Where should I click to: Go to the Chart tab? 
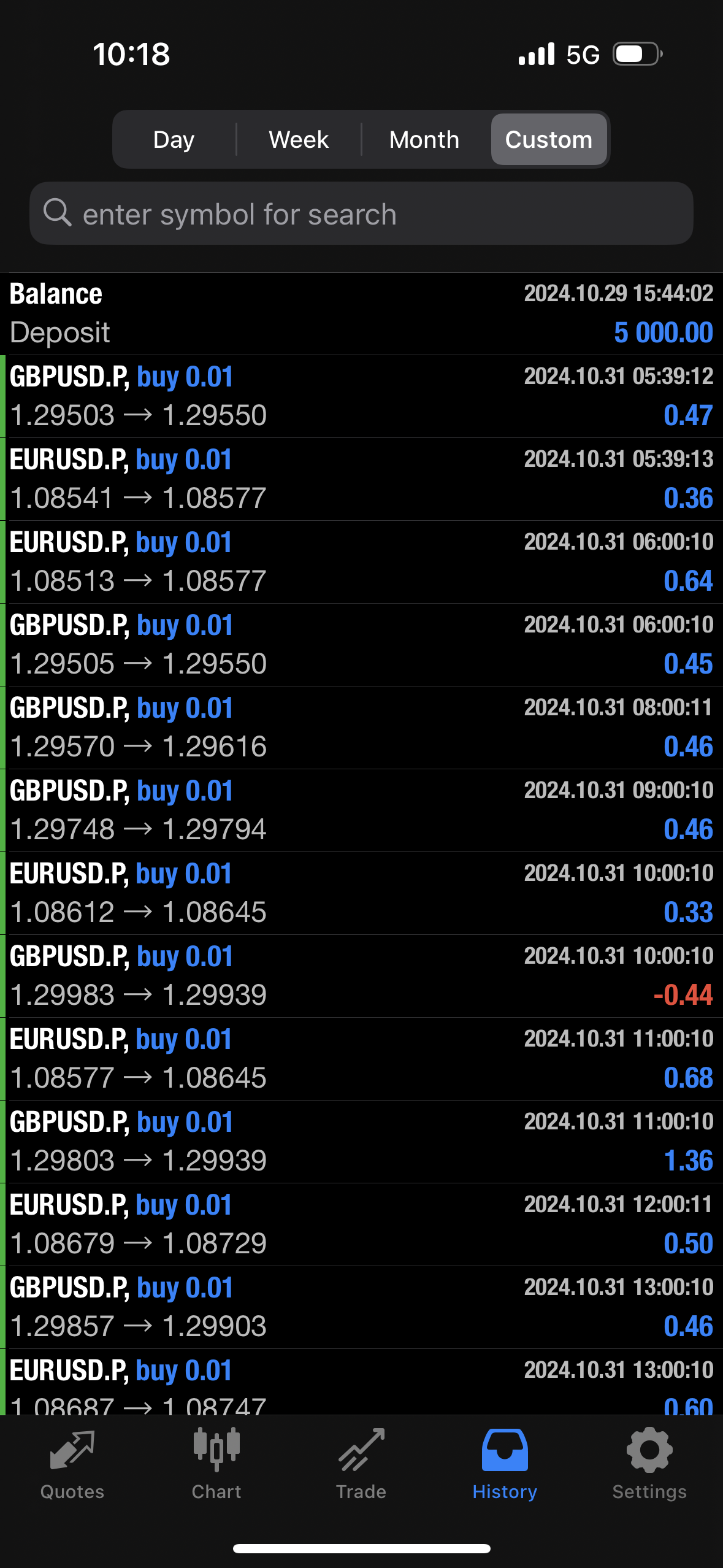(216, 1464)
